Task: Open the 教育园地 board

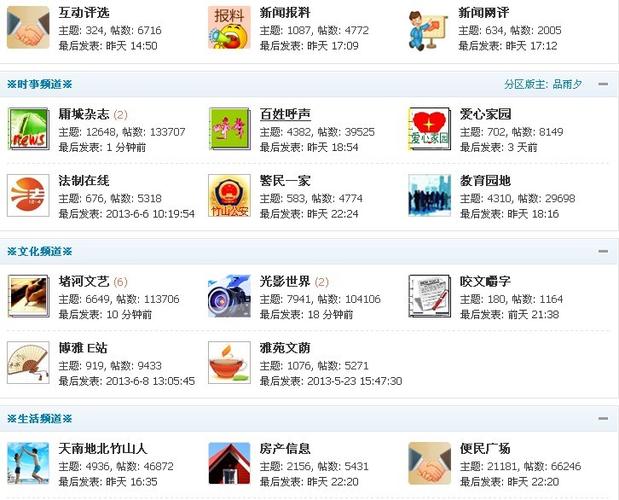Action: point(484,181)
